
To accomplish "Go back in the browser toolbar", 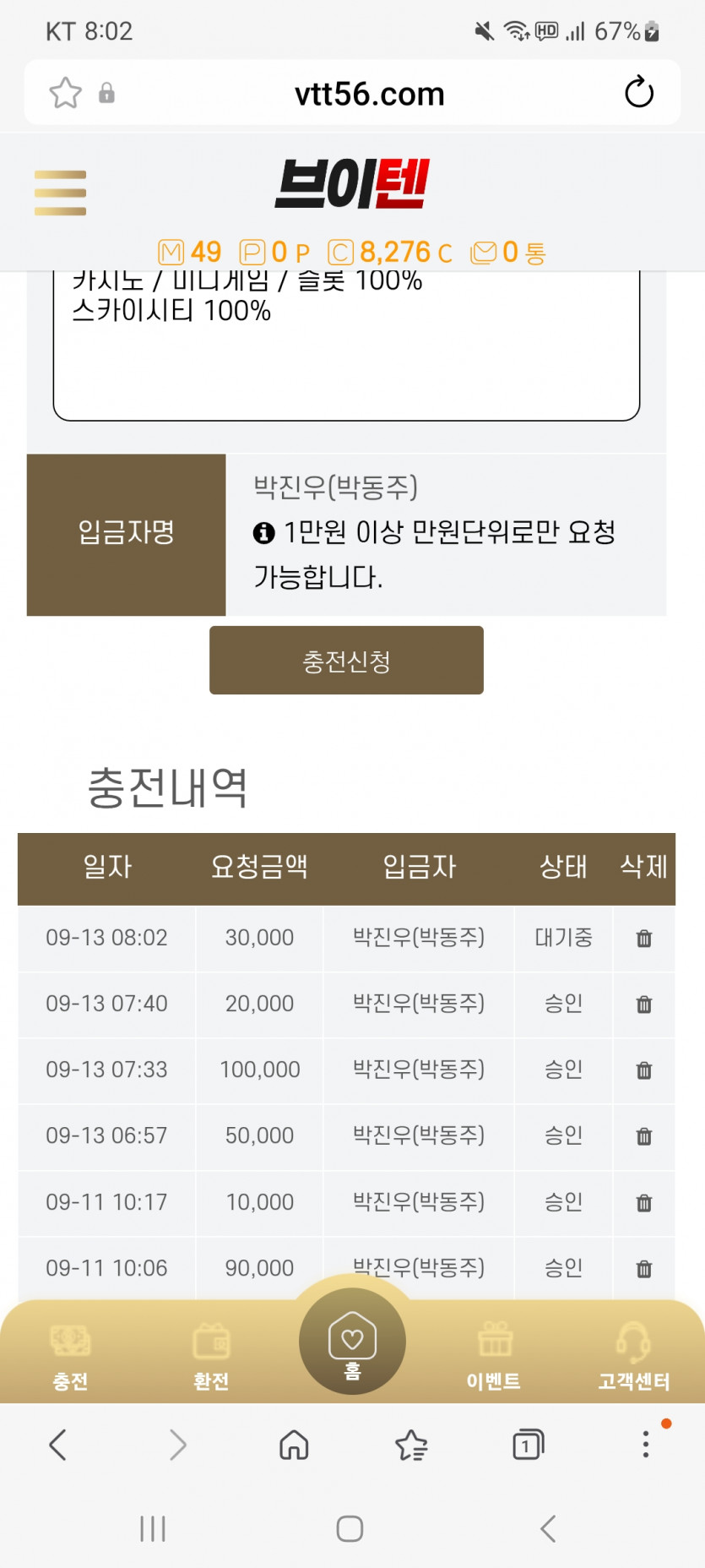I will coord(57,1445).
